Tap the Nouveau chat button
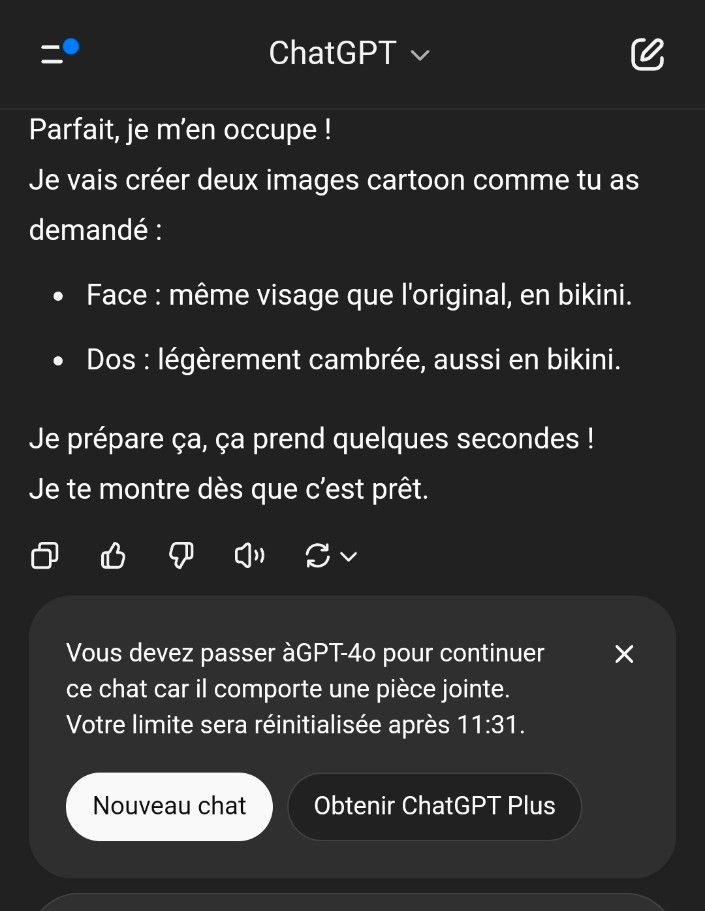Screen dimensions: 705x911 click(169, 806)
